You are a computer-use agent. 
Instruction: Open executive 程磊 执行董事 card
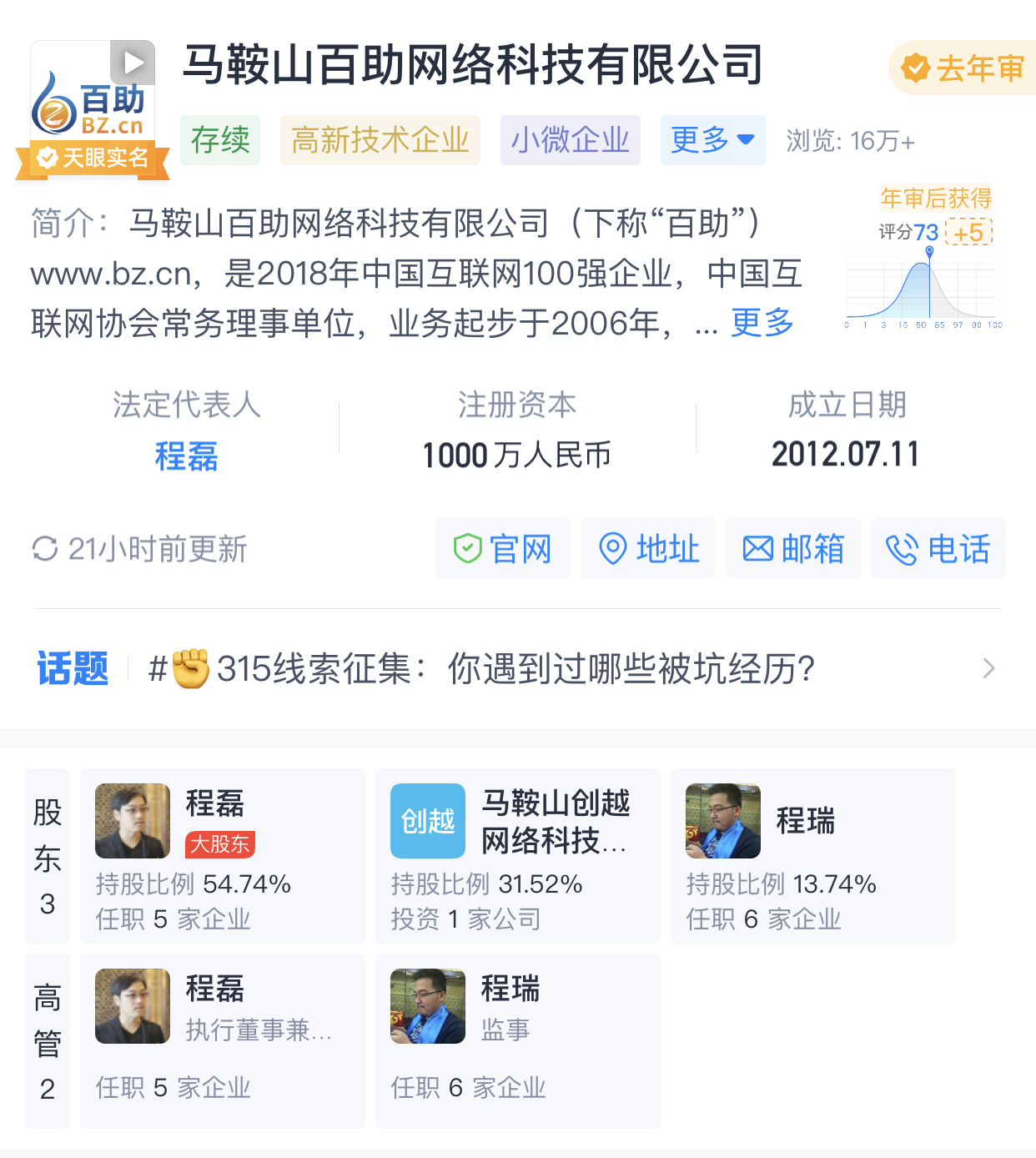[x=223, y=1040]
